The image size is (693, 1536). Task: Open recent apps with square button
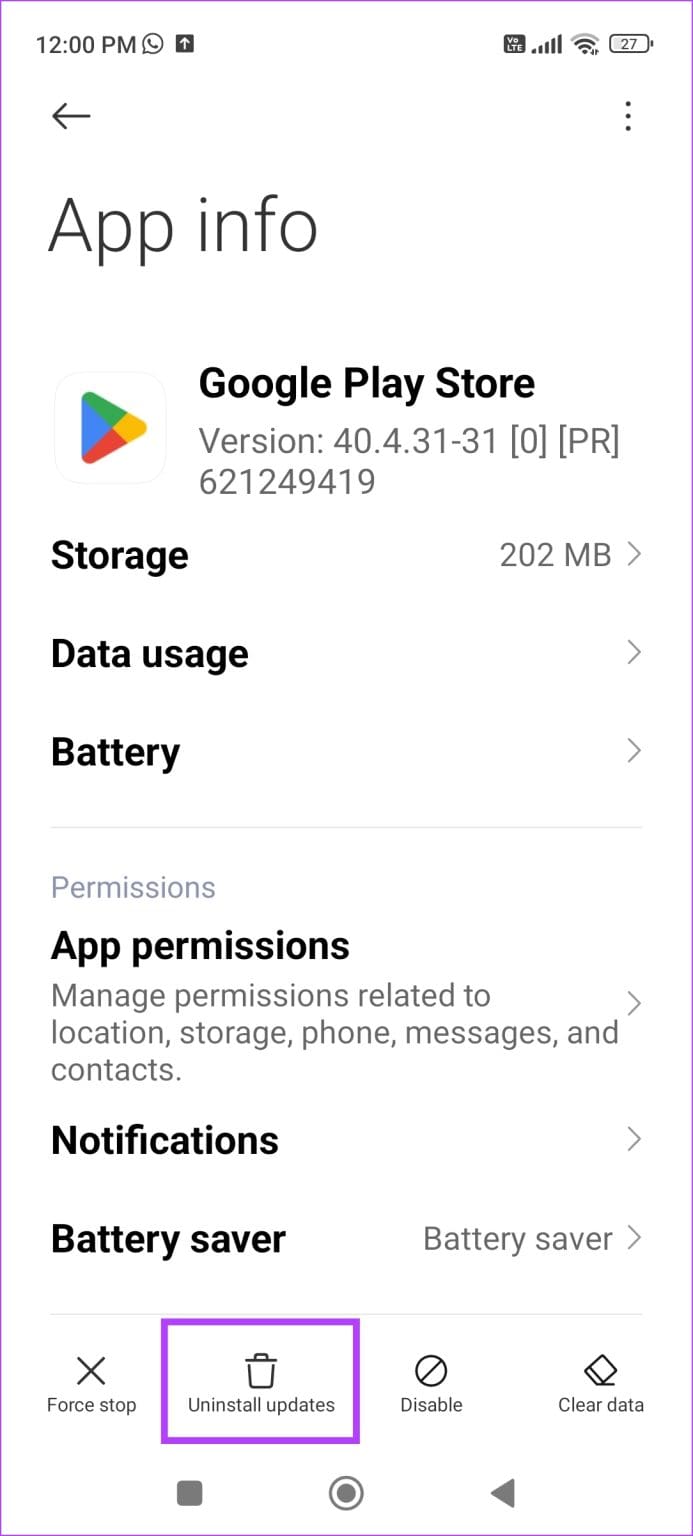[189, 1493]
